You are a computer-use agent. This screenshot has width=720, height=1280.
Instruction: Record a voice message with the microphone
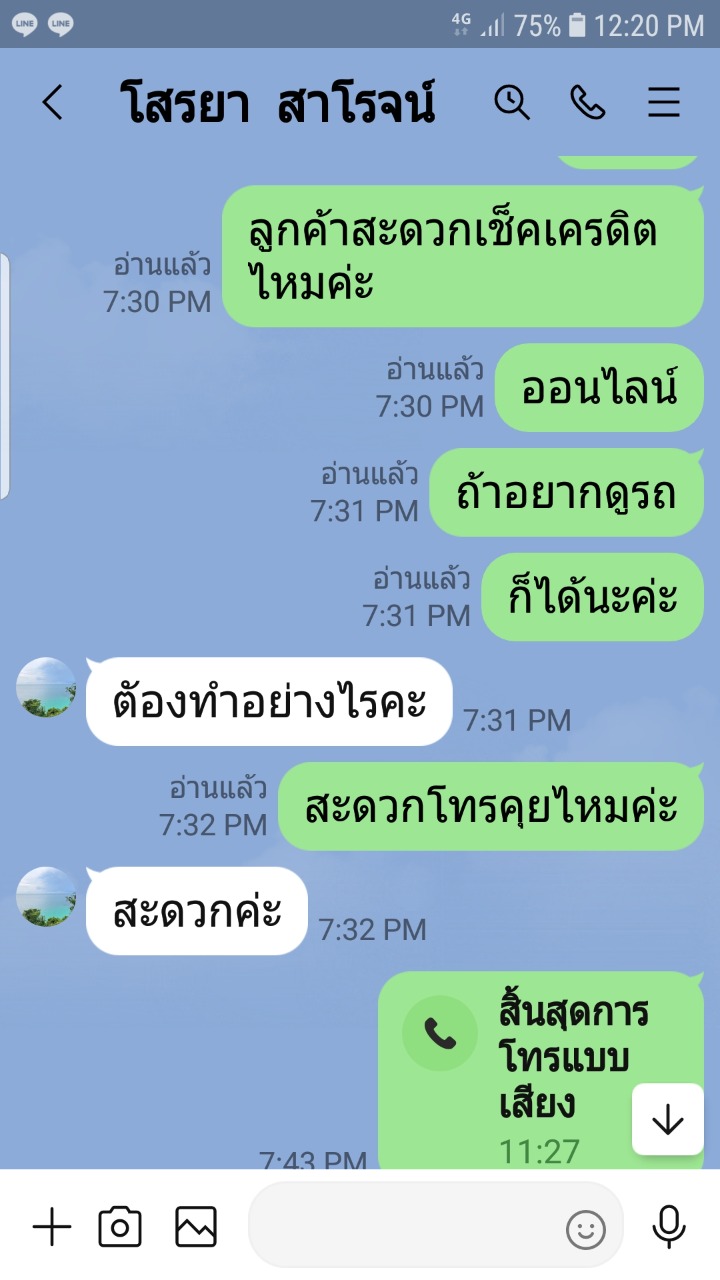pos(668,1226)
